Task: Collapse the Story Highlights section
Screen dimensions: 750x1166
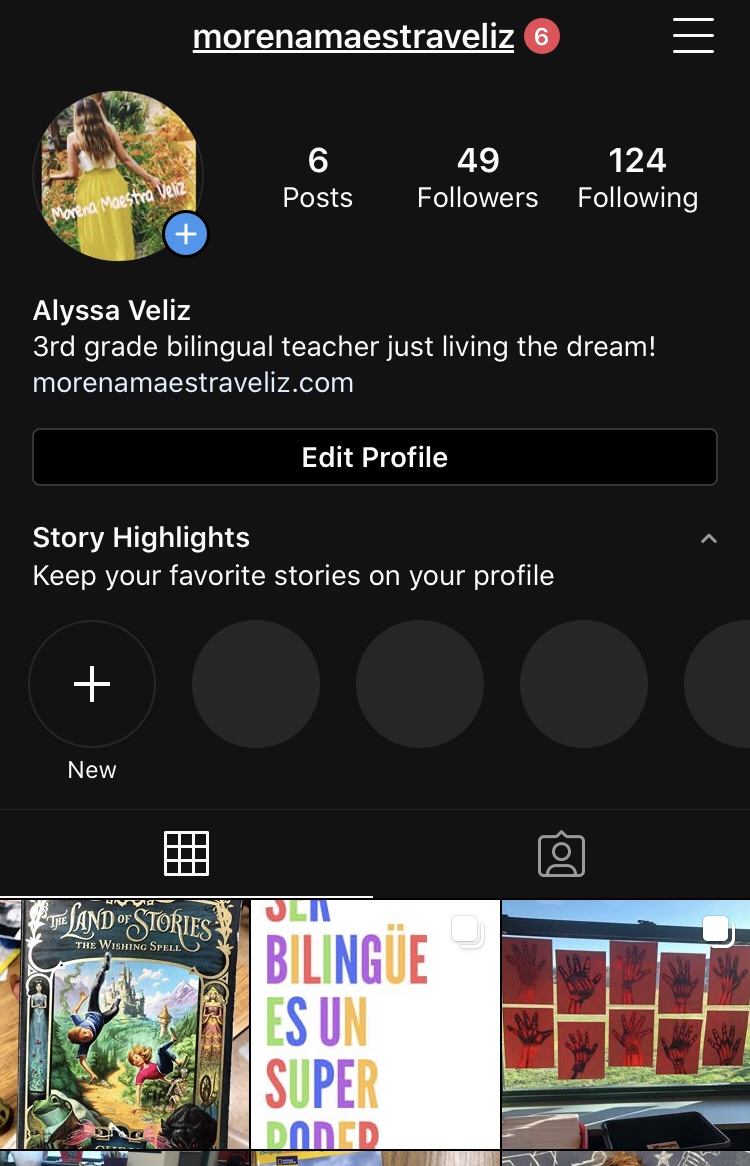Action: [x=709, y=539]
